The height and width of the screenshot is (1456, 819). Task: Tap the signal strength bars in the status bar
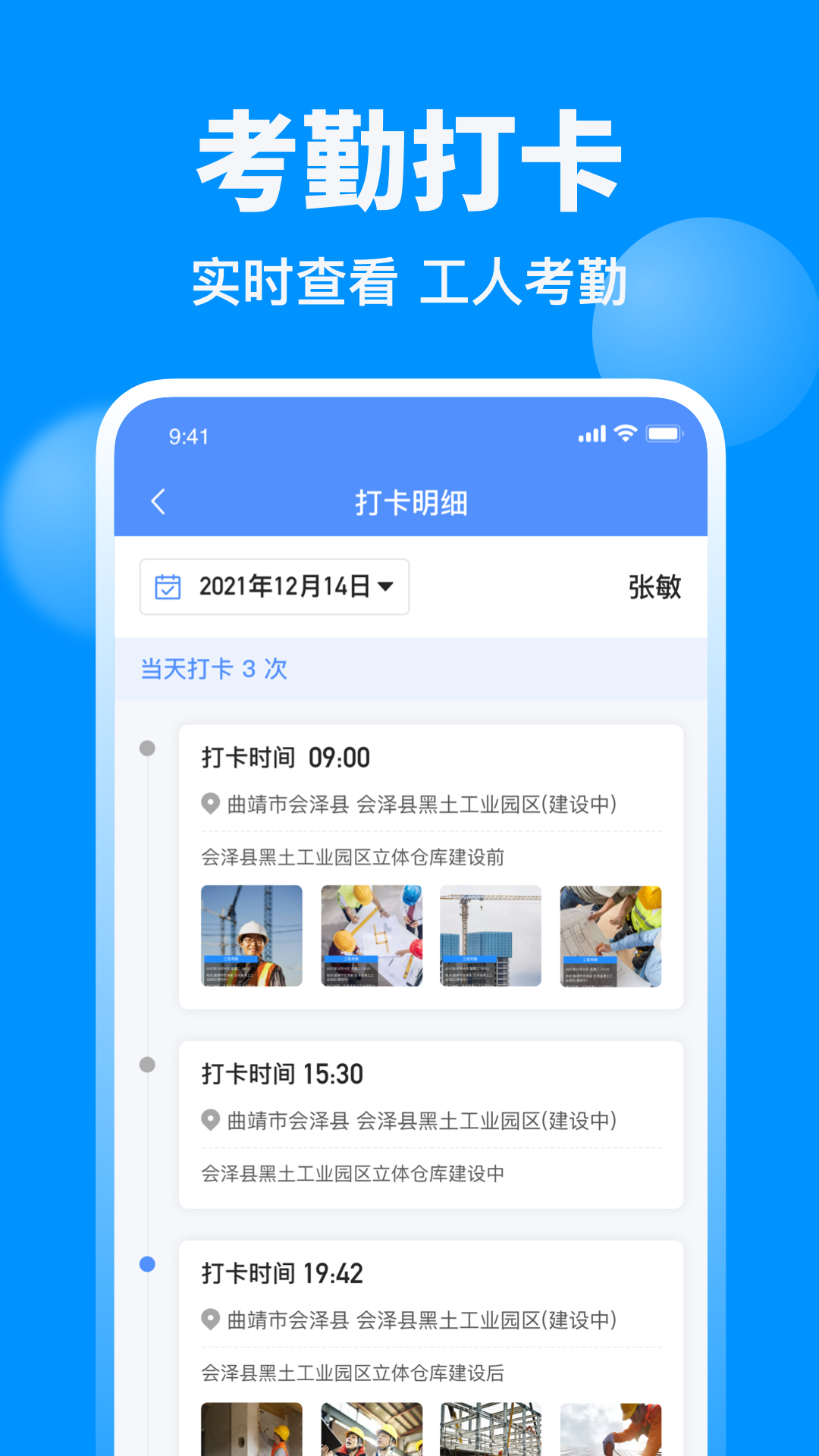591,433
